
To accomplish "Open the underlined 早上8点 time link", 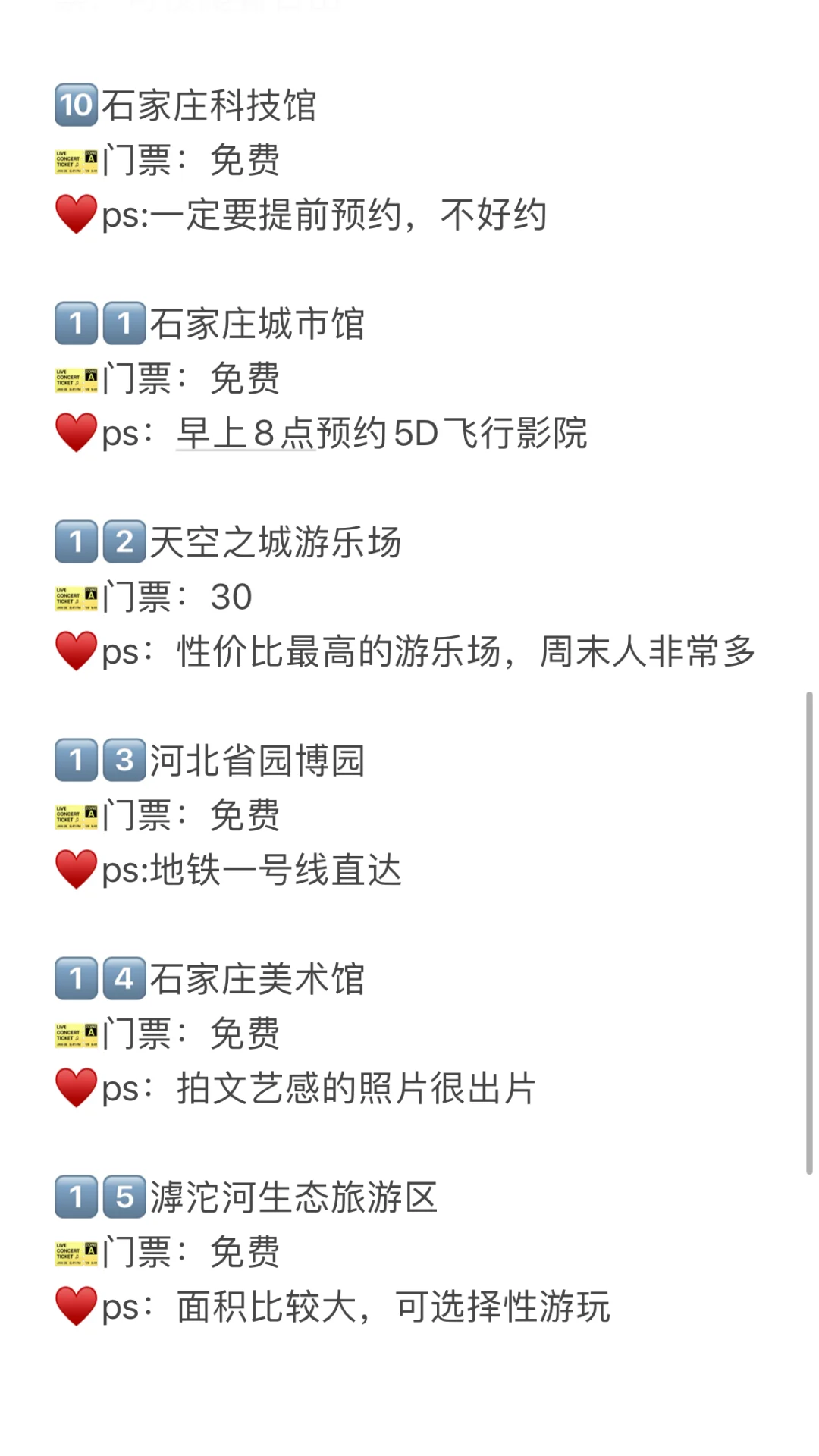I will [246, 434].
